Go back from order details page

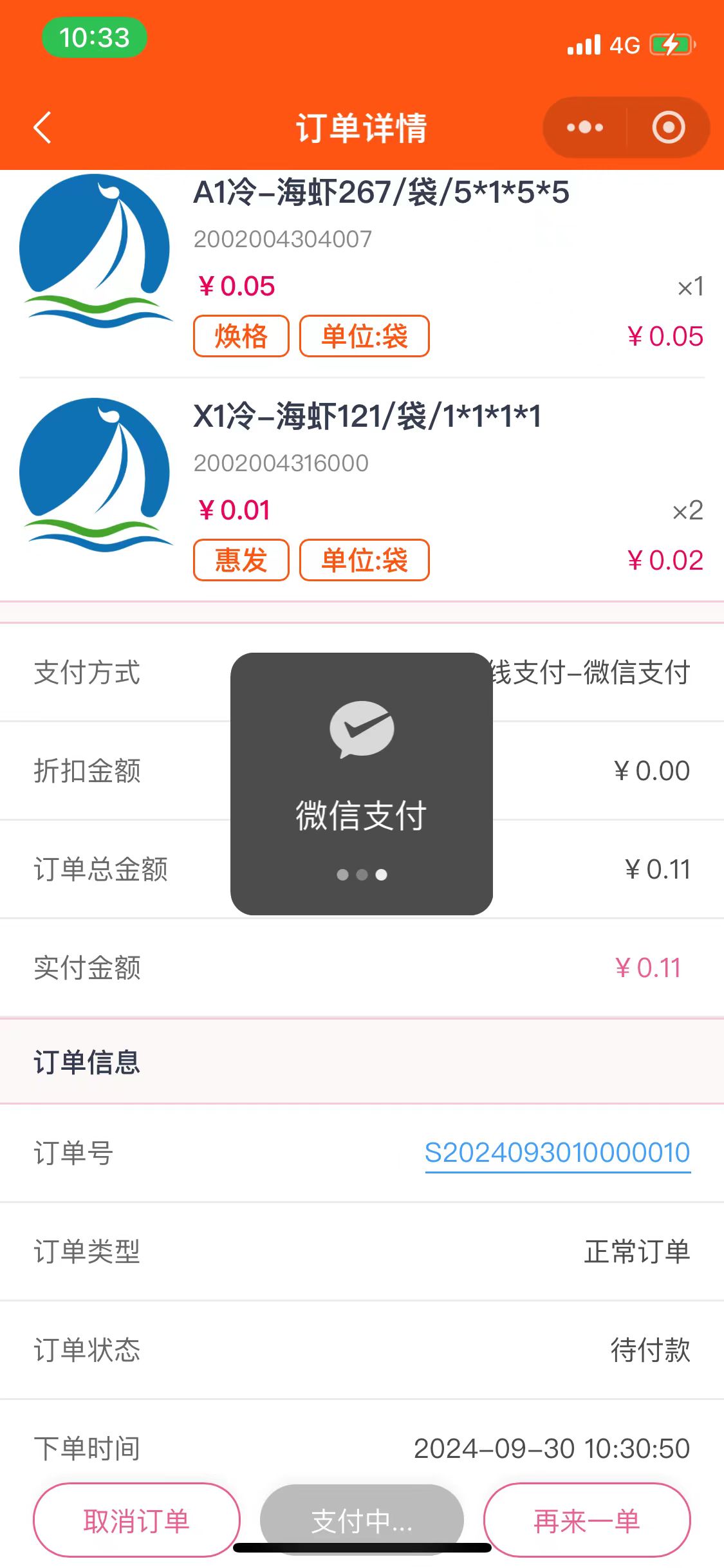click(42, 127)
